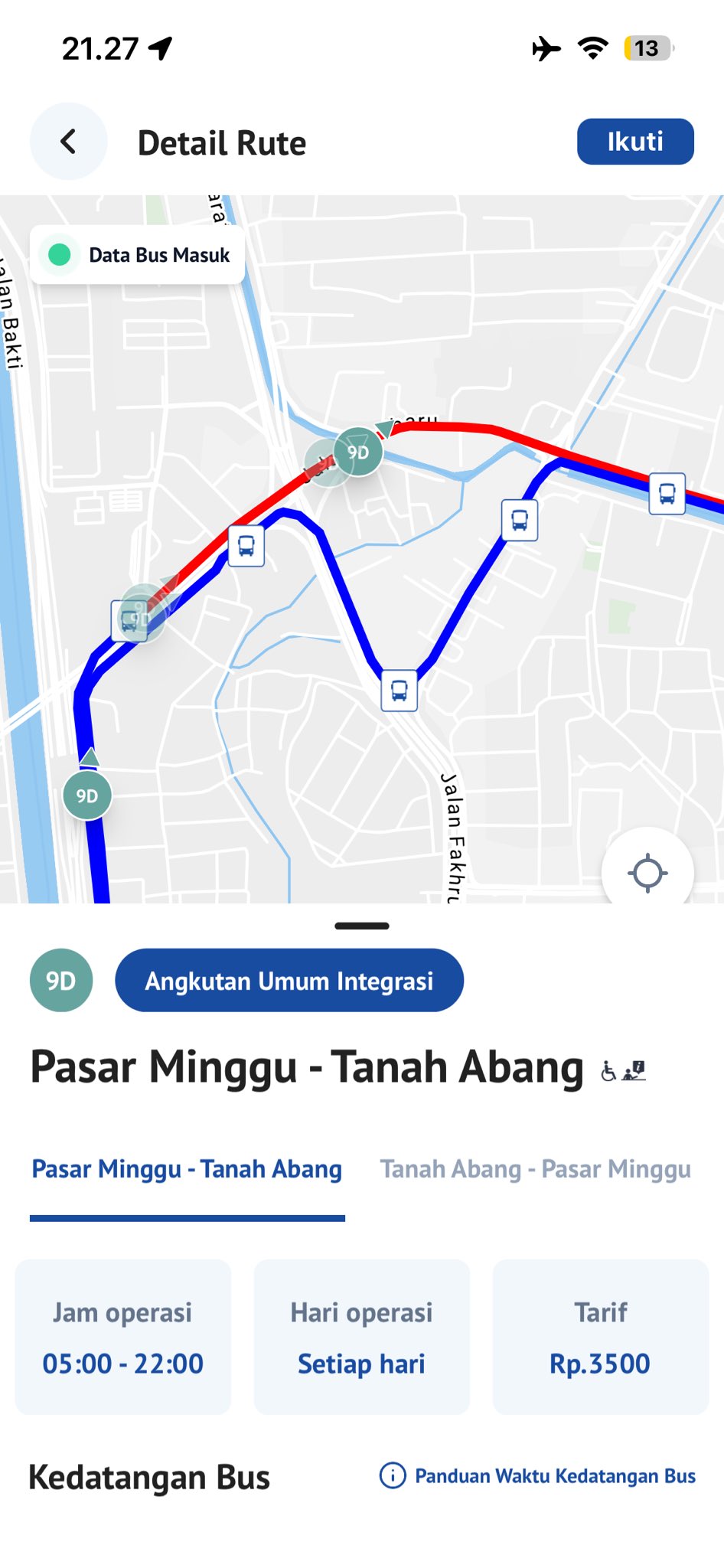Screen dimensions: 724x1568
Task: Switch to Tanah Abang - Pasar Minggu tab
Action: coord(535,1169)
